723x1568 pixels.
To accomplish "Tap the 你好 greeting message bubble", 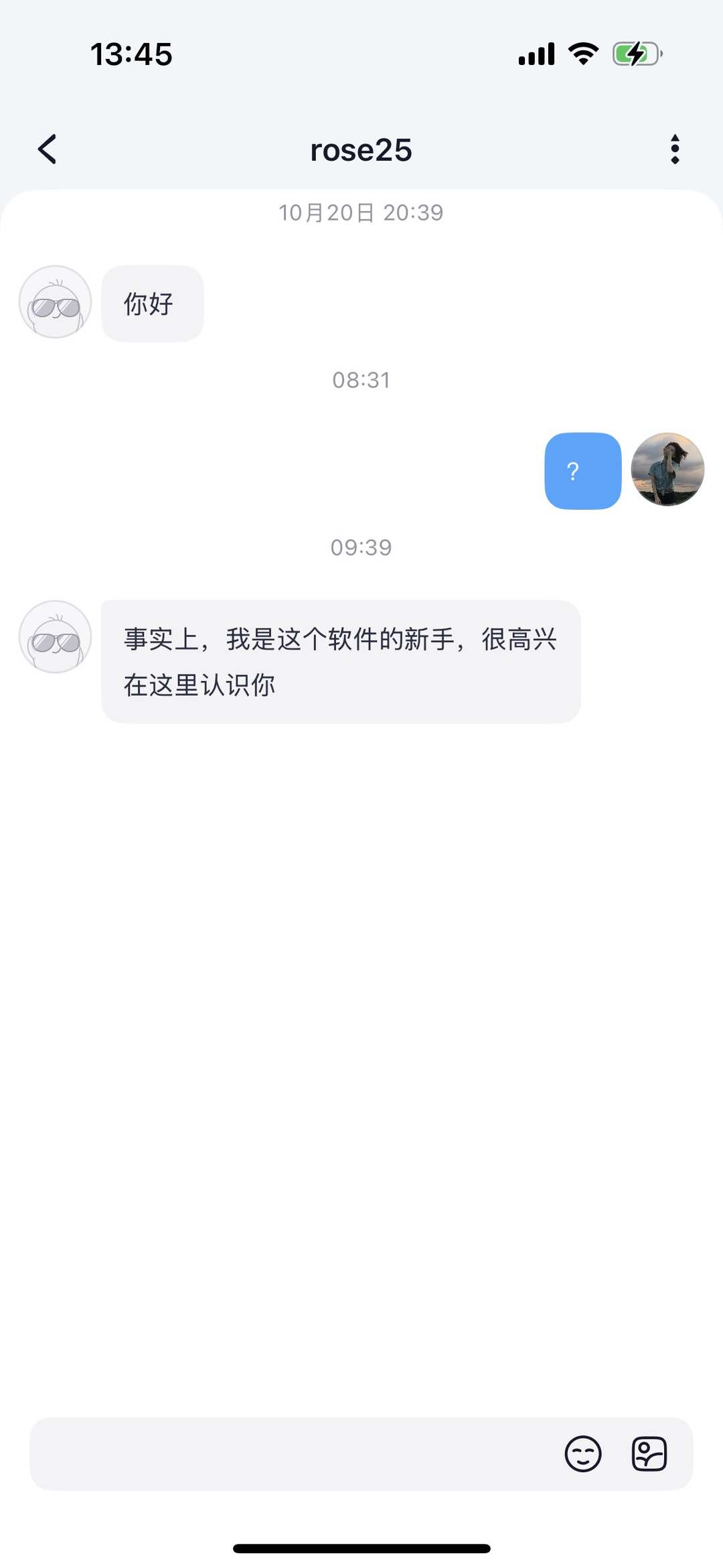I will click(x=153, y=302).
